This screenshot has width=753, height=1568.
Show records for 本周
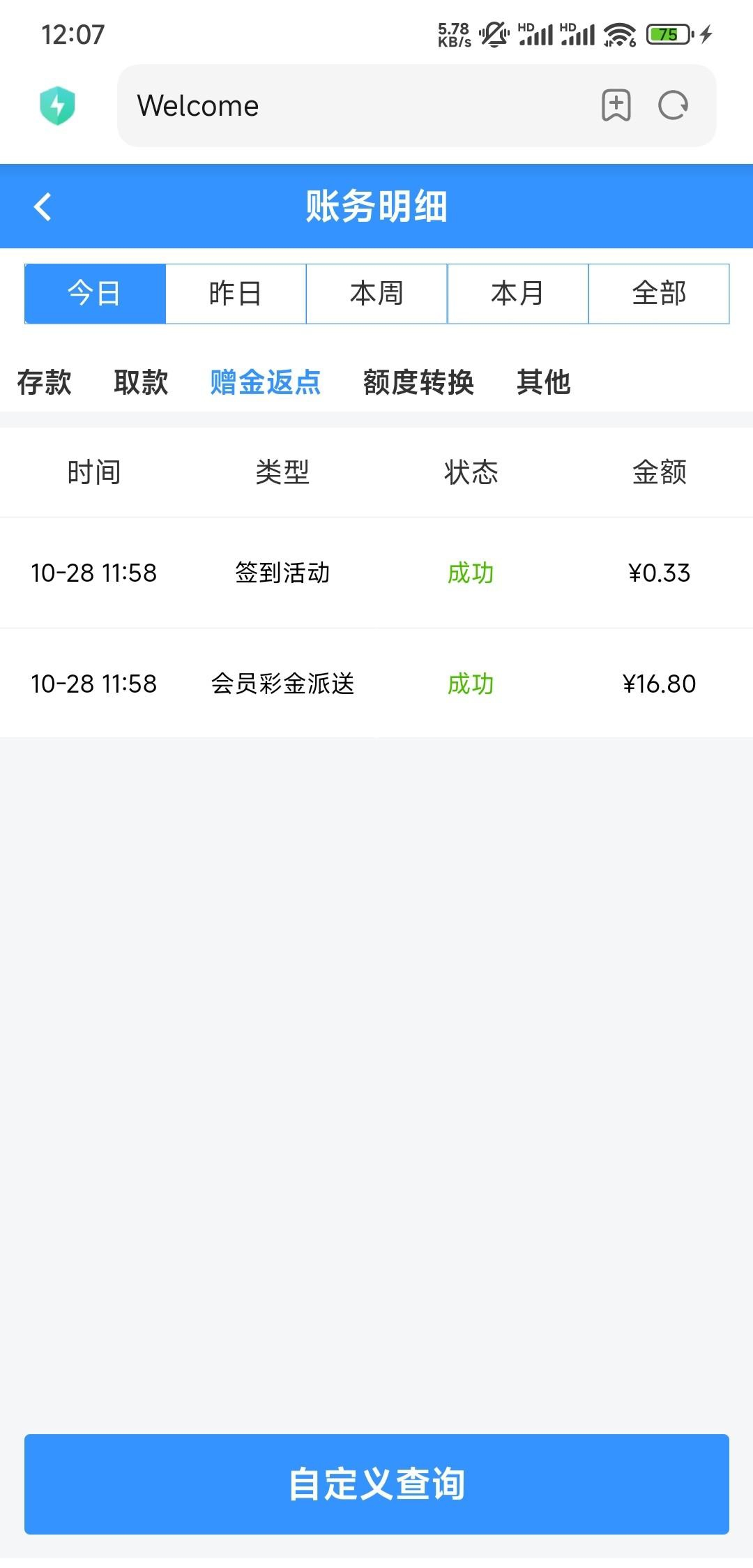(x=376, y=294)
